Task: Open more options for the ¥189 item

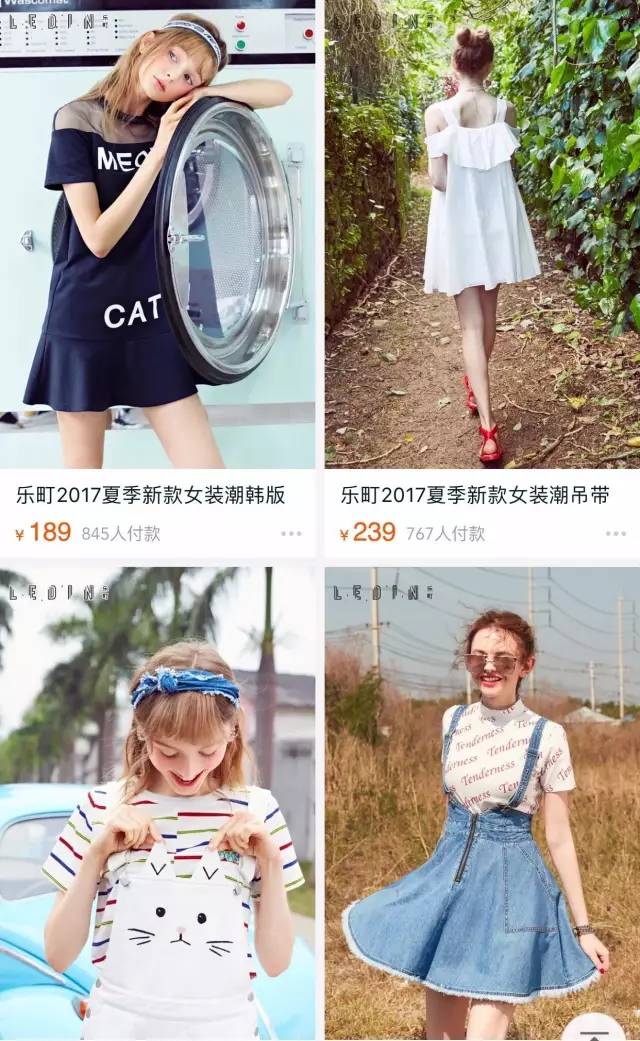Action: point(291,534)
